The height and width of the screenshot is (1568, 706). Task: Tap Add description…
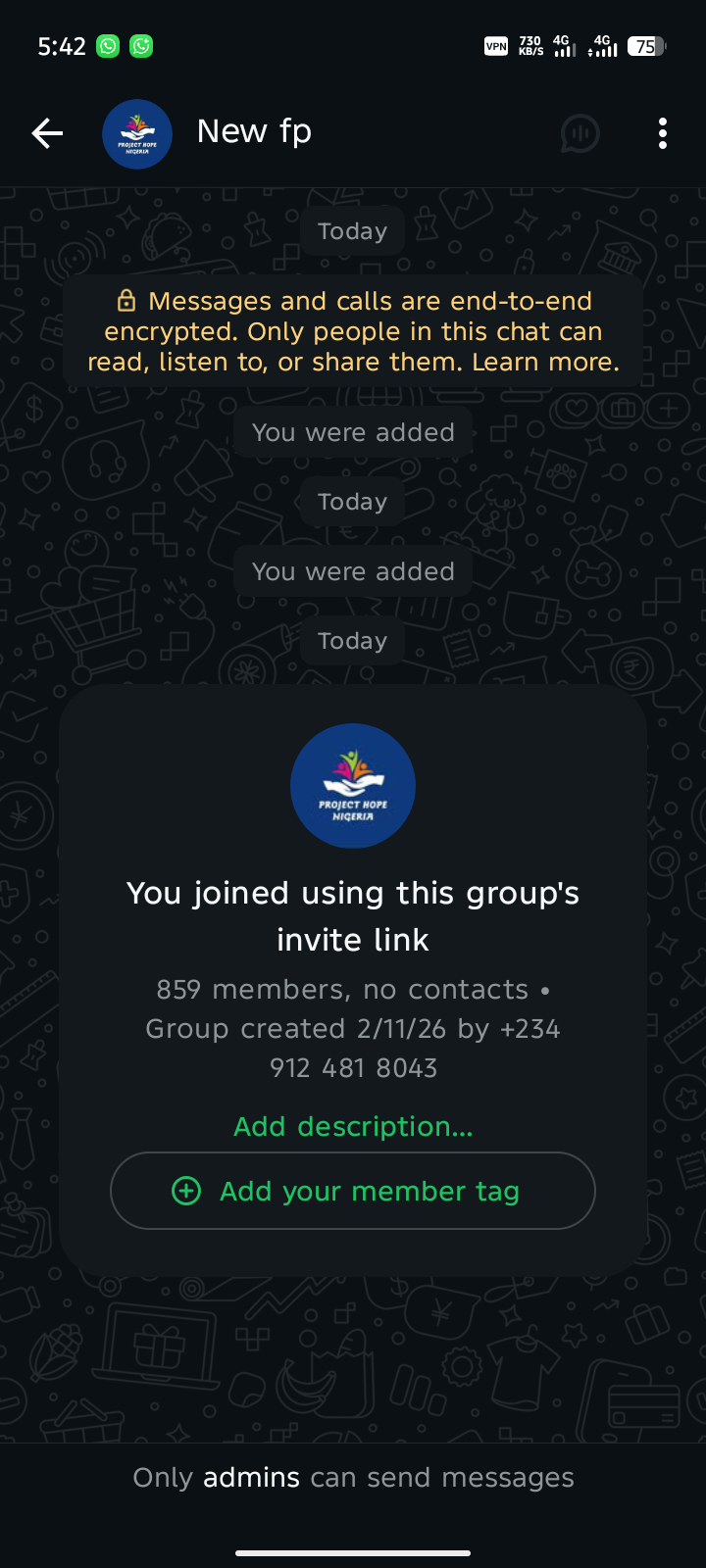click(353, 1127)
